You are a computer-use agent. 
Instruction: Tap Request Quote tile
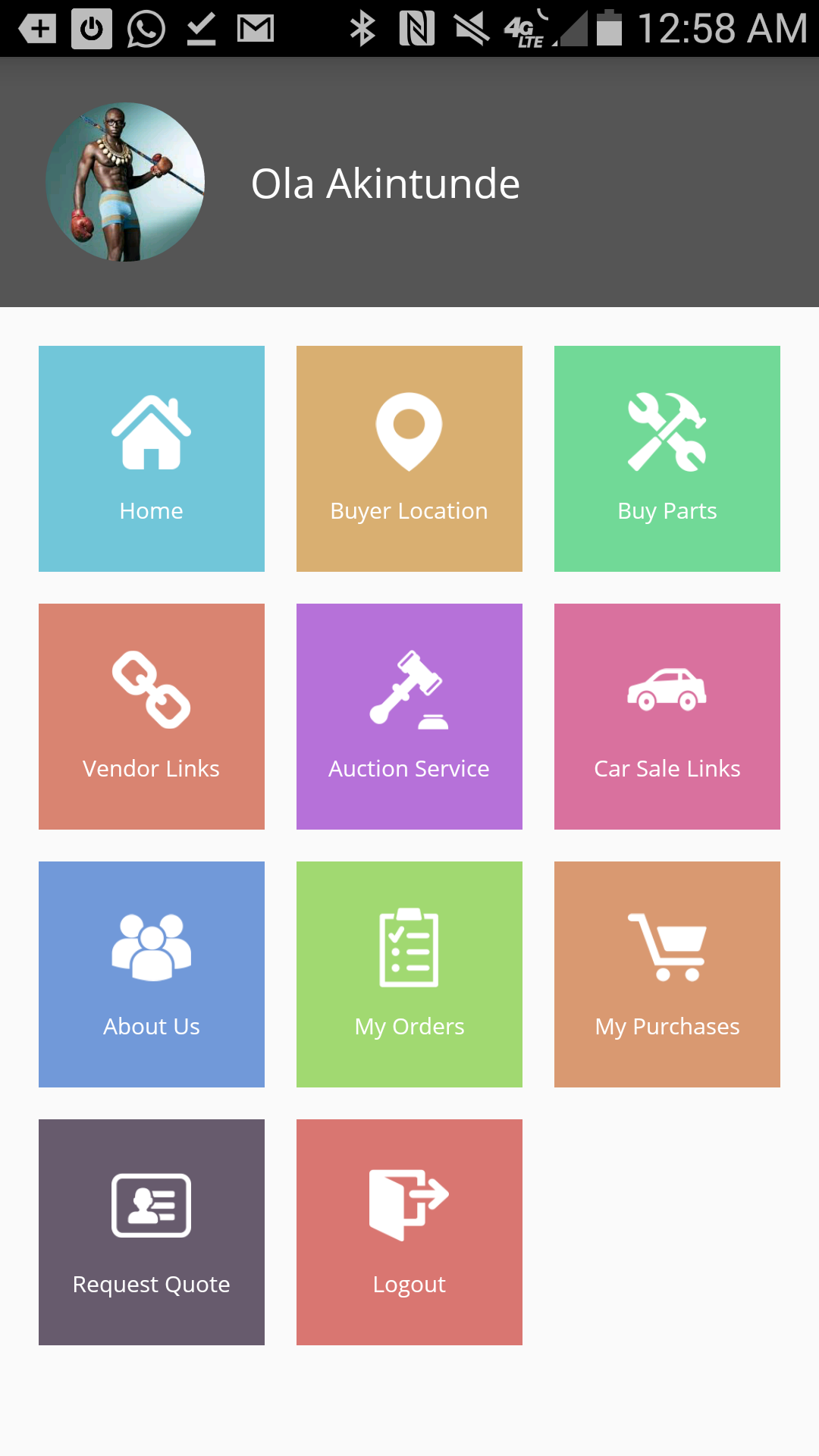point(152,1232)
